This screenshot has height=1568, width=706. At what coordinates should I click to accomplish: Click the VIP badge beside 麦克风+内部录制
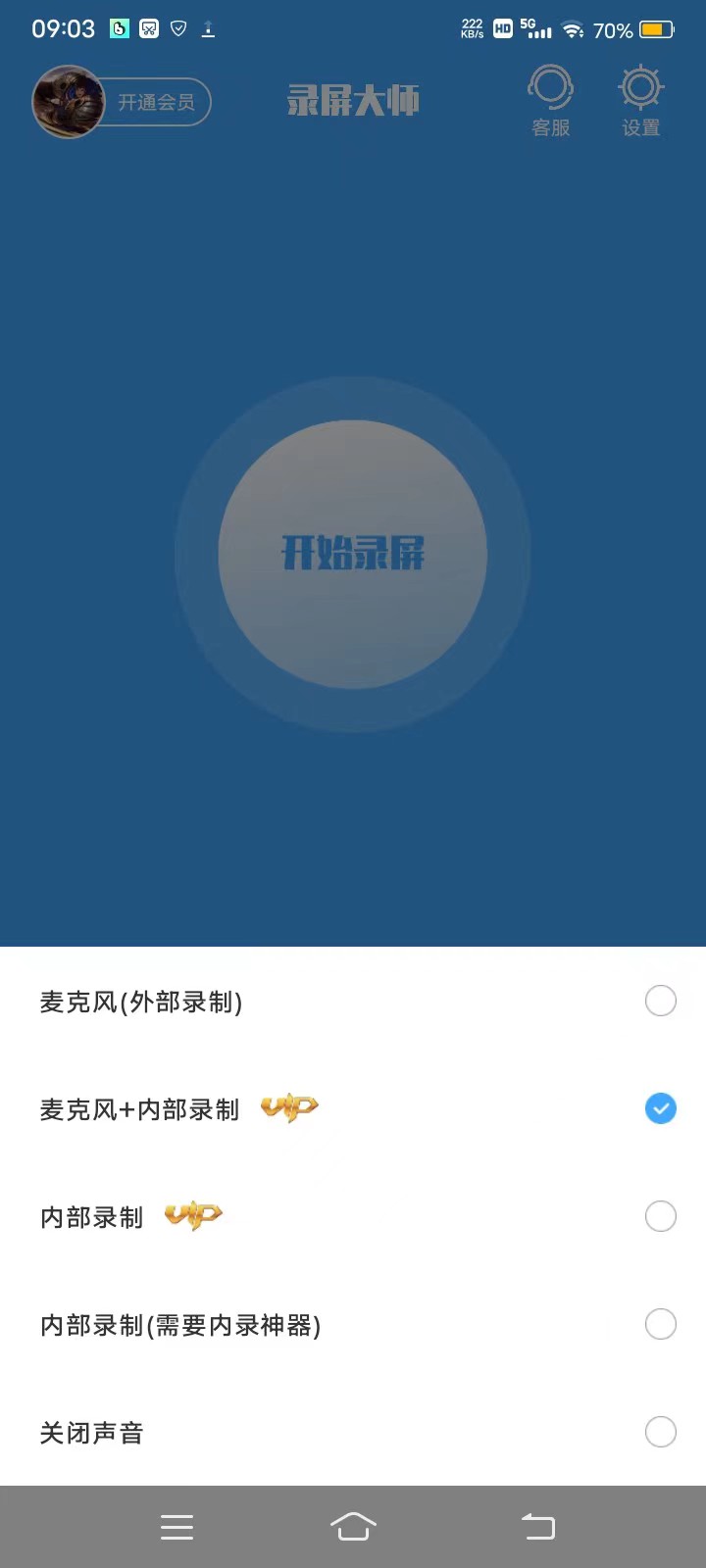coord(289,1107)
